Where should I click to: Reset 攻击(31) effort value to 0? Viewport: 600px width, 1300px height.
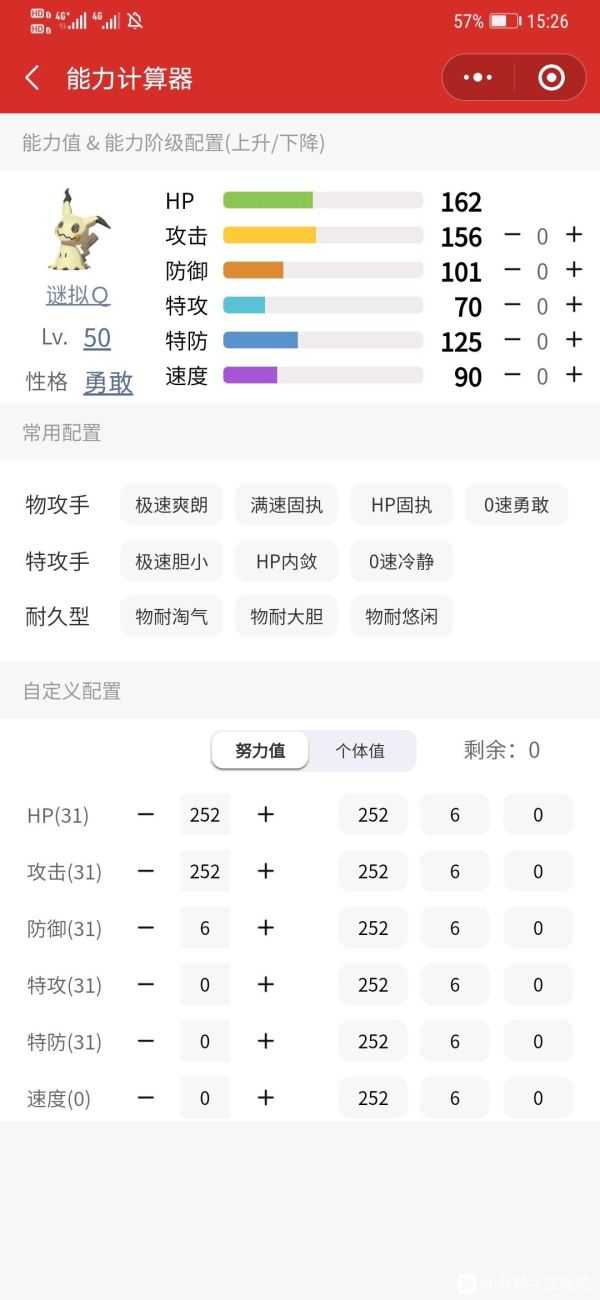coord(537,872)
